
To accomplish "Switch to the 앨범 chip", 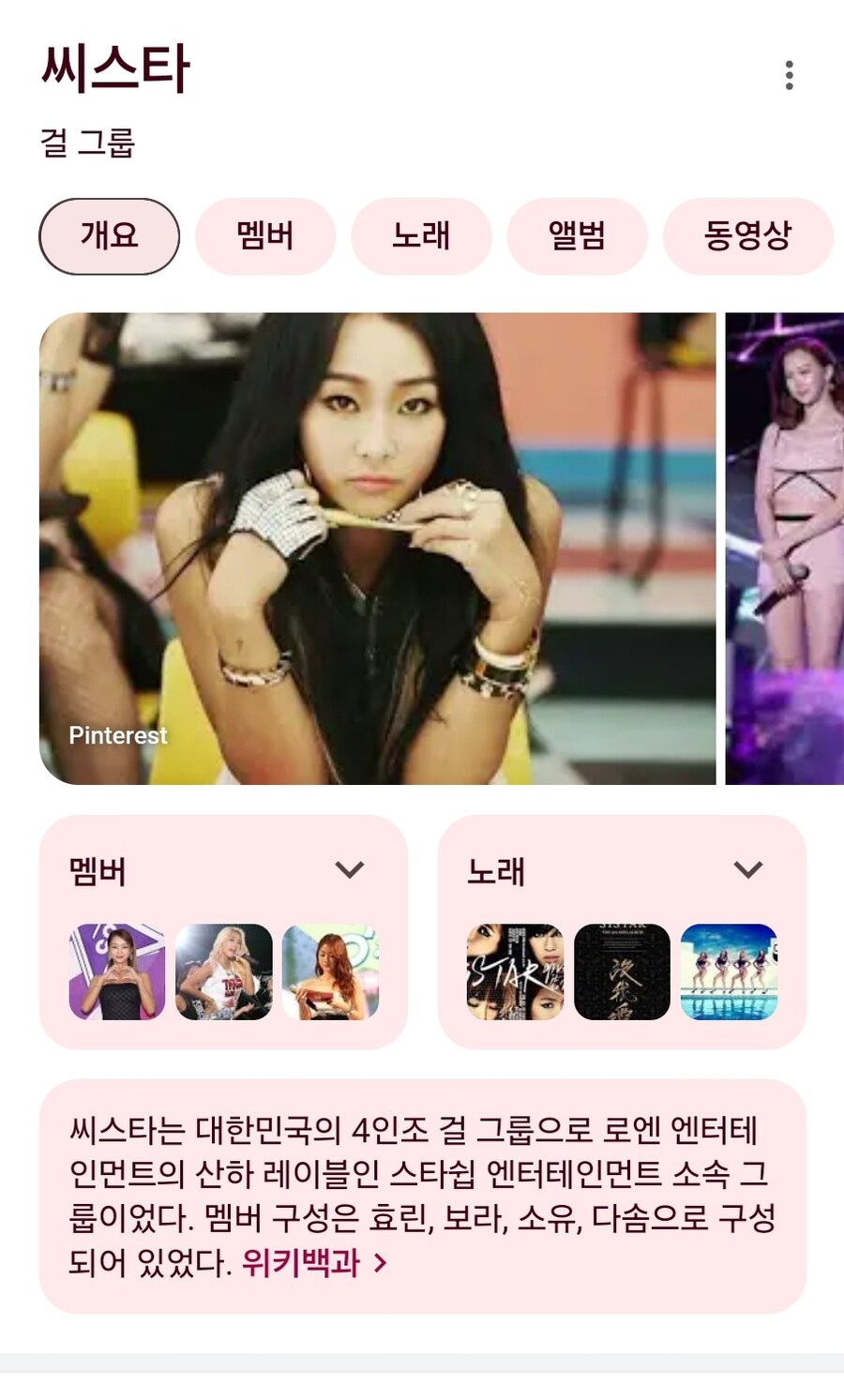I will click(x=577, y=236).
